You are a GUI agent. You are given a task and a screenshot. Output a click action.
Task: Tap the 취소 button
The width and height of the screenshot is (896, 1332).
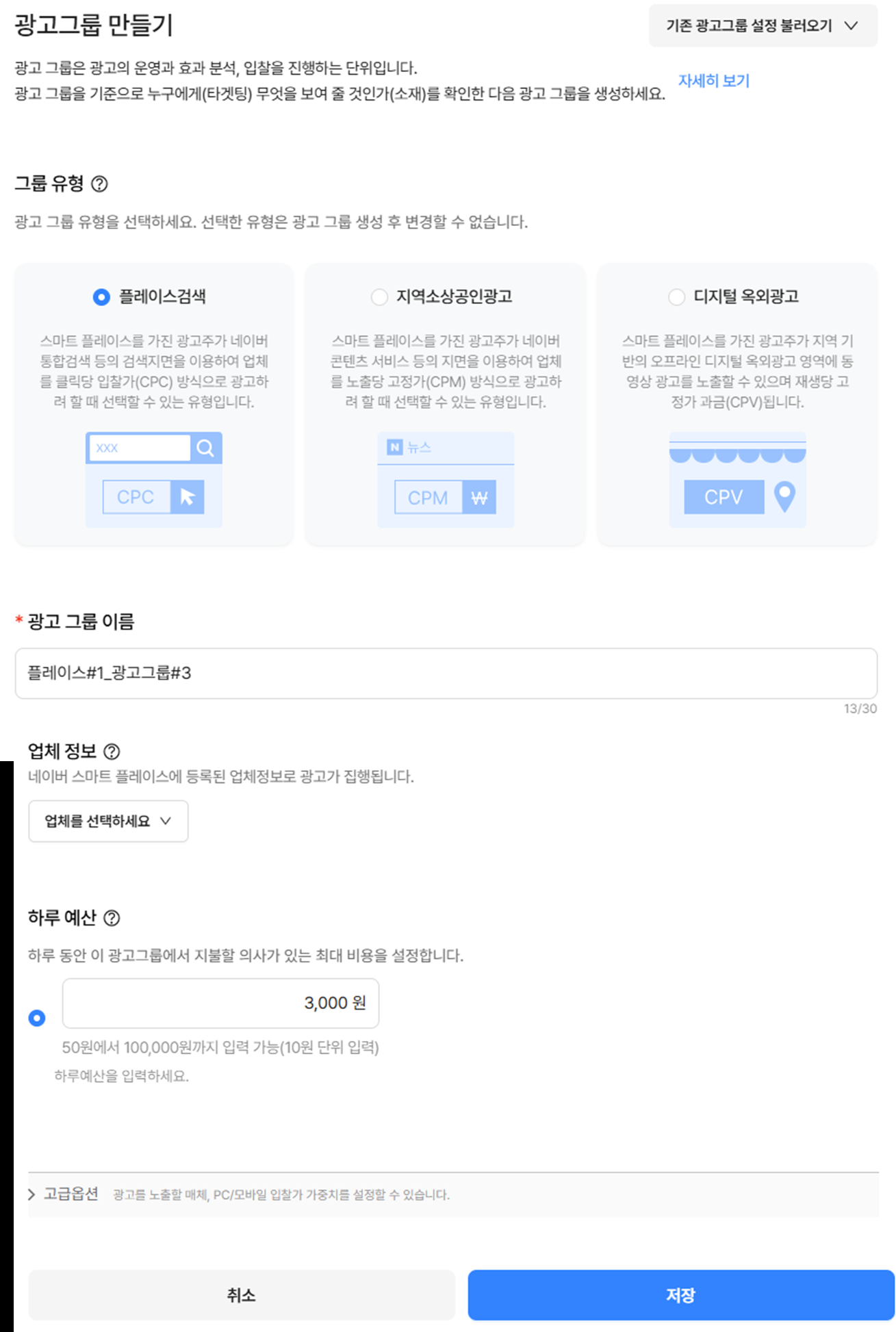point(241,1294)
